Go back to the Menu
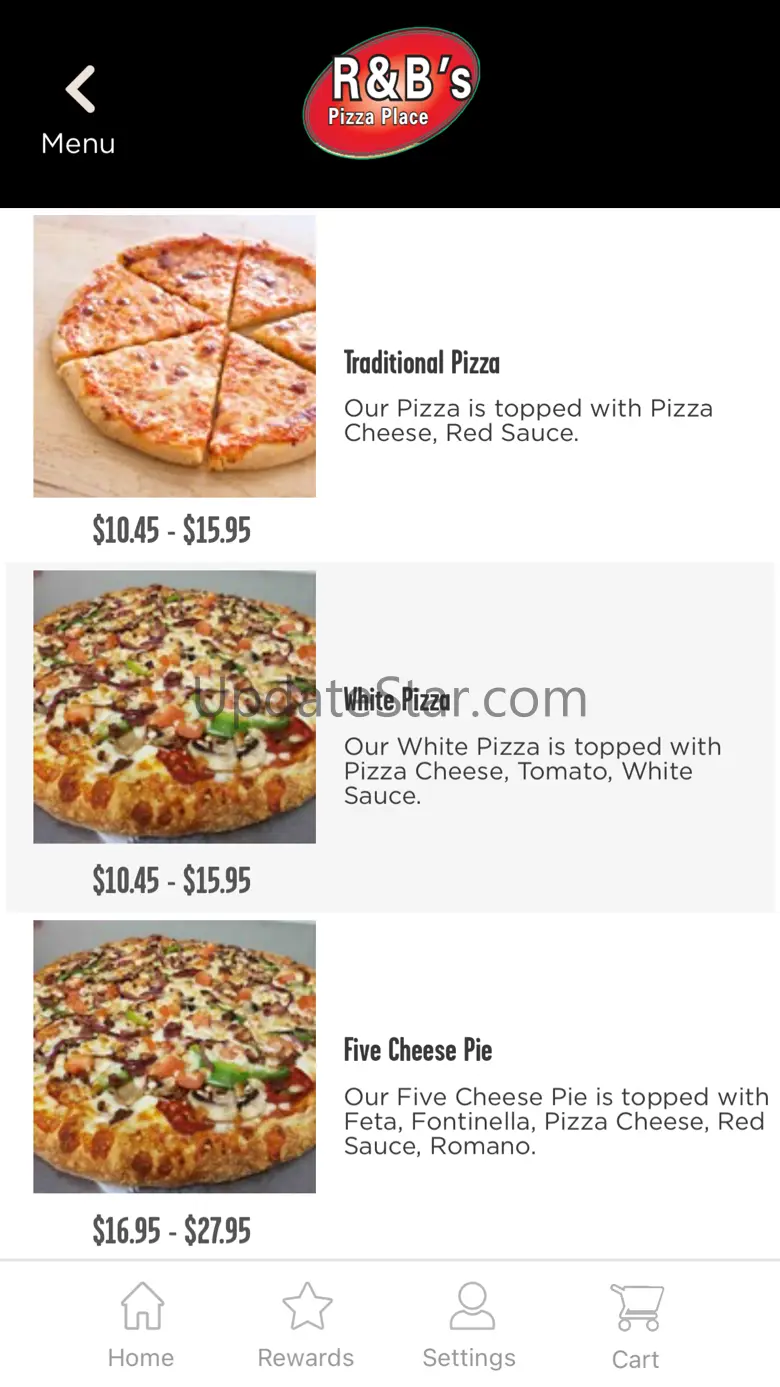 point(79,109)
